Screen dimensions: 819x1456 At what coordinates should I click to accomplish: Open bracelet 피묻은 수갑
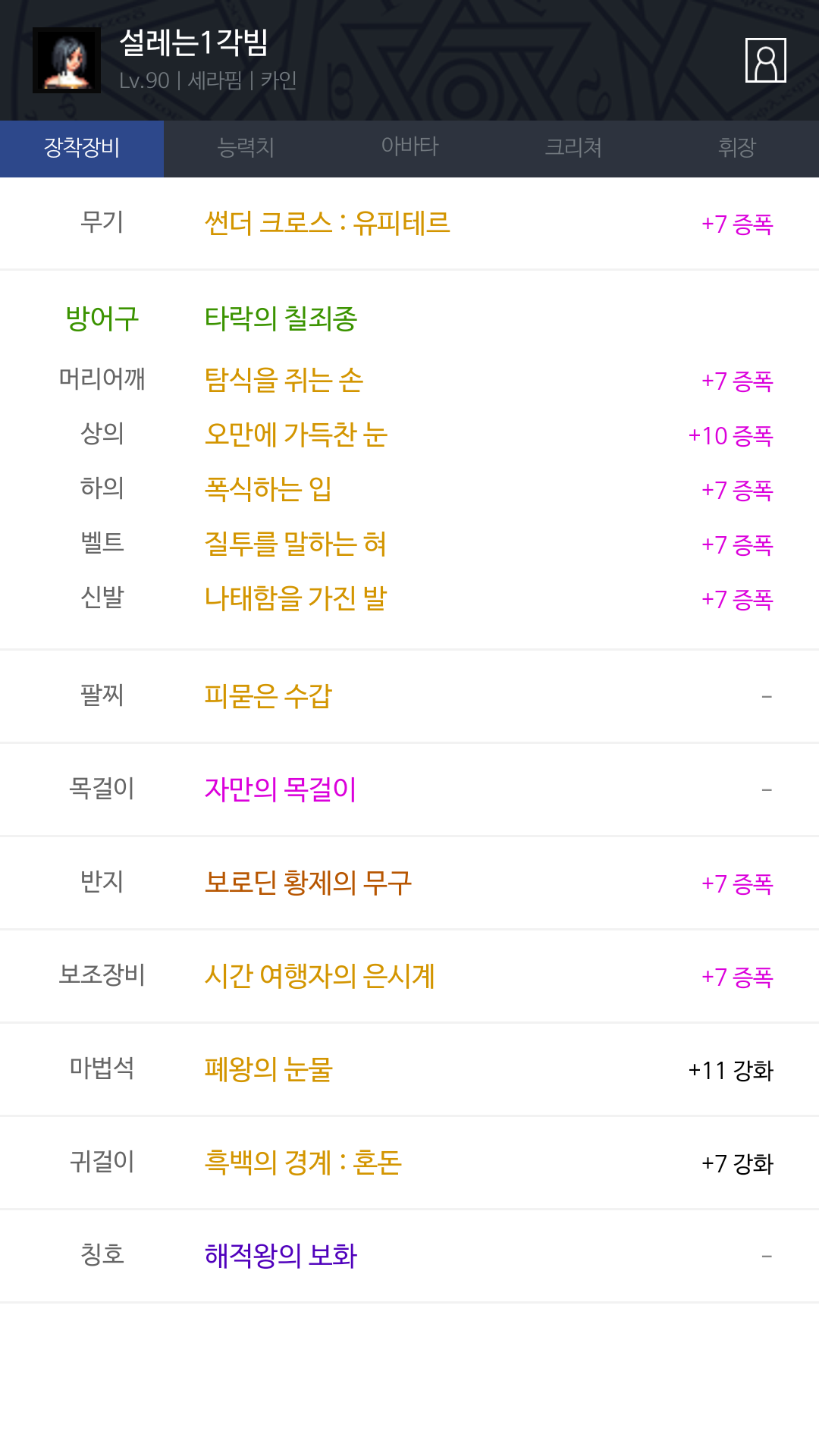(x=268, y=695)
